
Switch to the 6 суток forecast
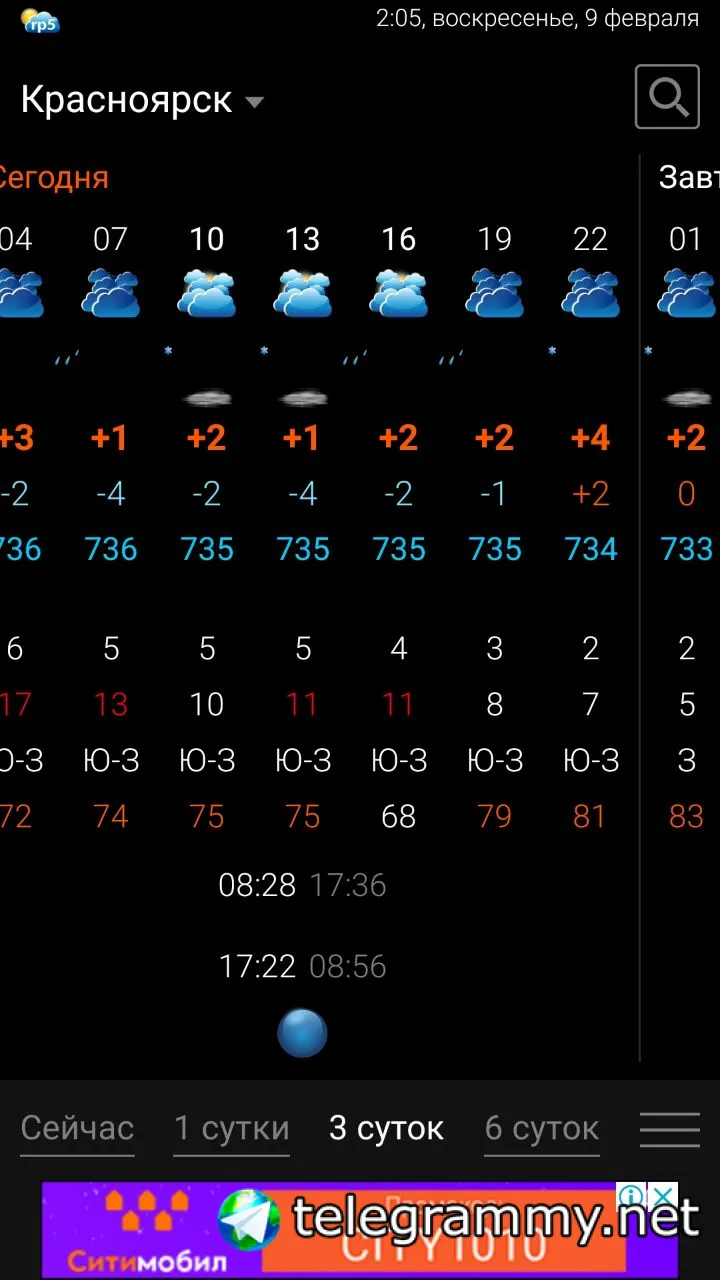pos(542,1128)
